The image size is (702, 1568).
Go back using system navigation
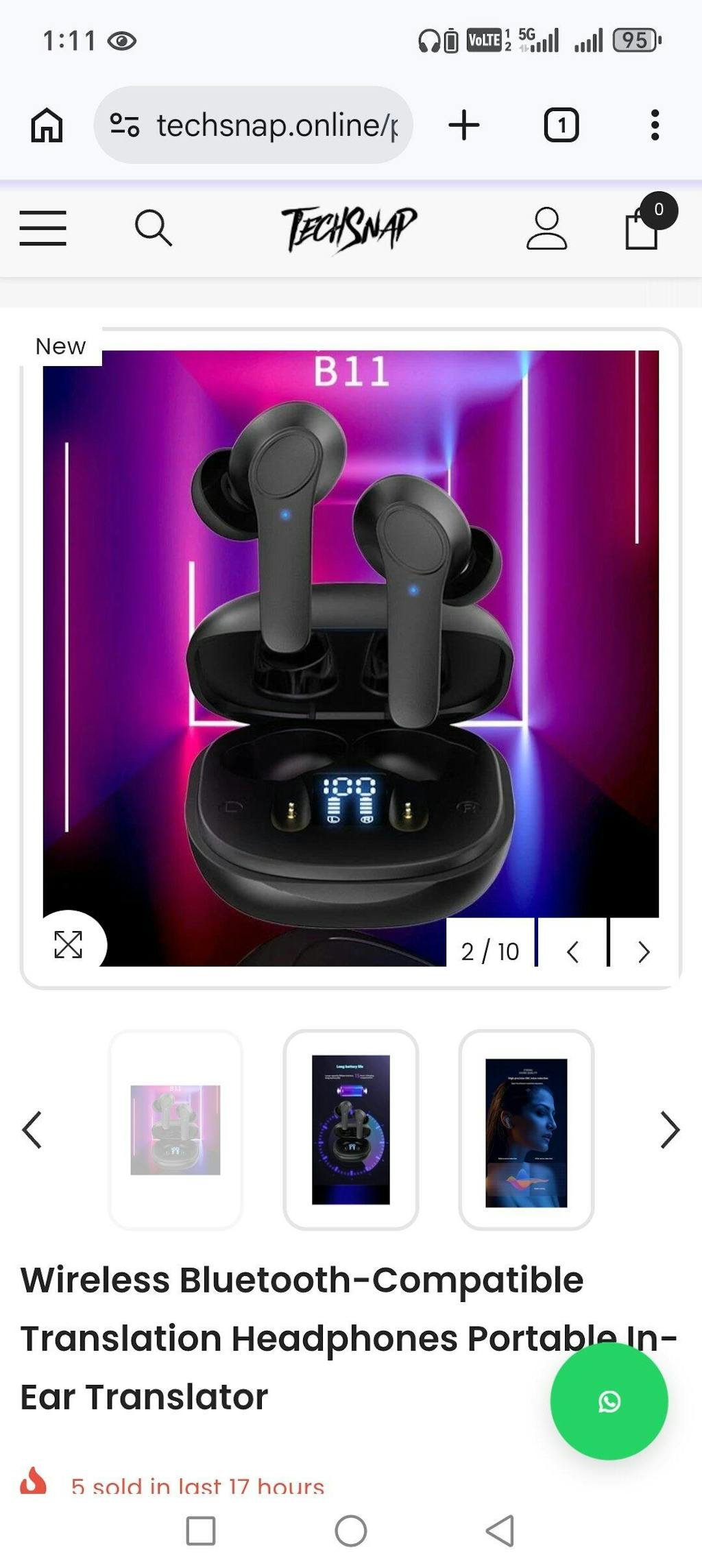click(500, 1531)
